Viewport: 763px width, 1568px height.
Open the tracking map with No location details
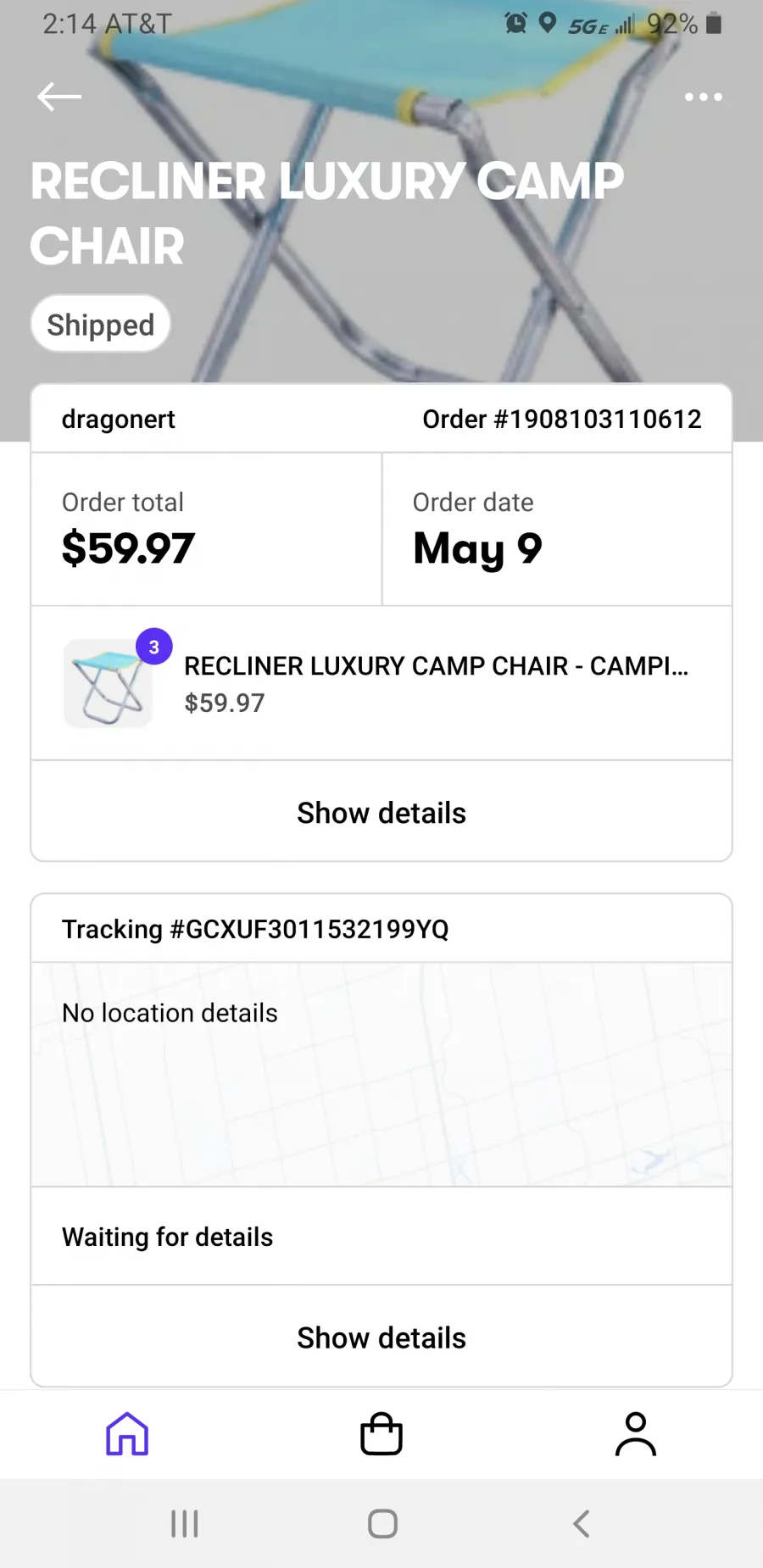coord(381,1074)
